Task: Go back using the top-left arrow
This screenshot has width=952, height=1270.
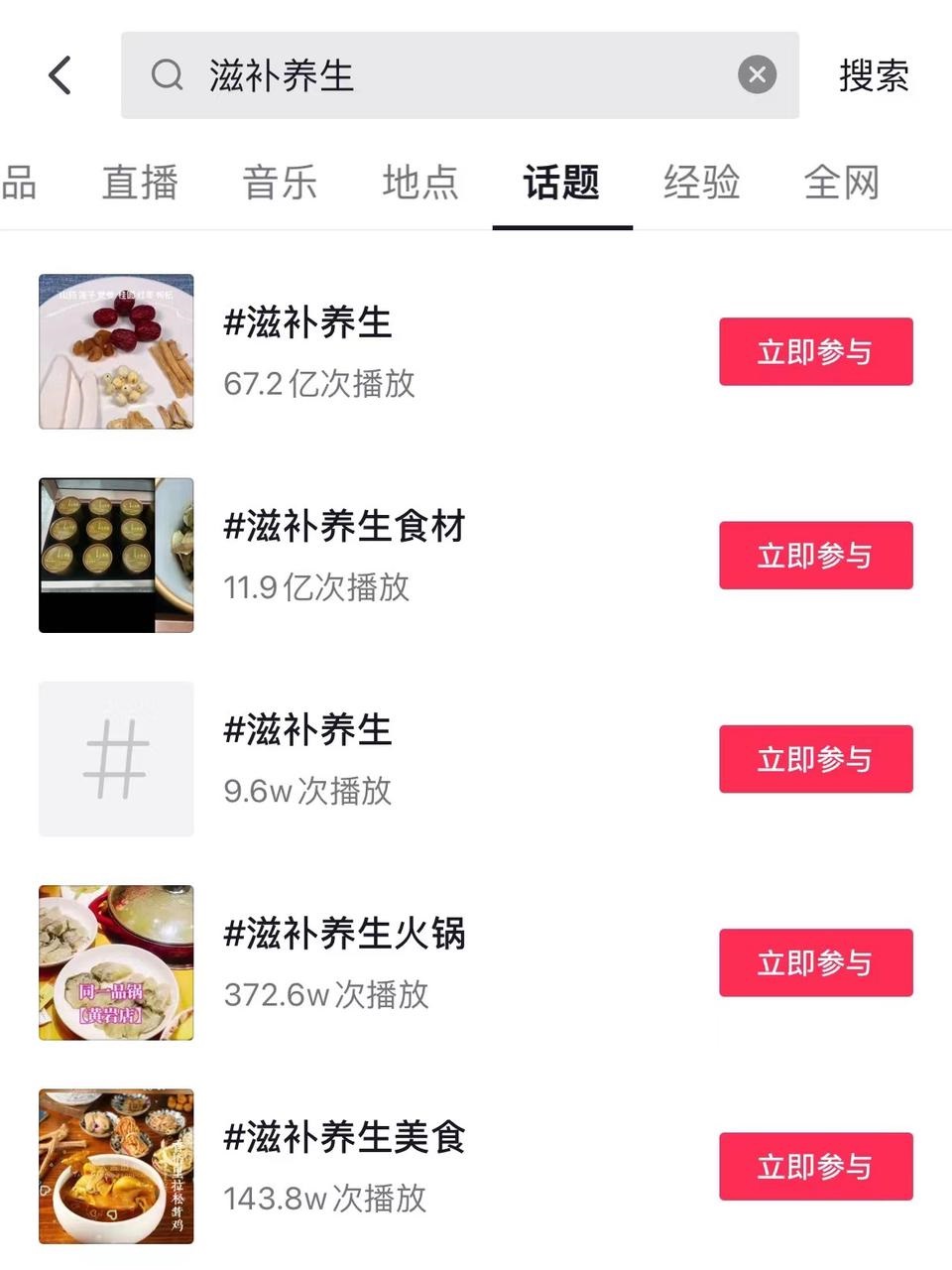Action: (60, 75)
